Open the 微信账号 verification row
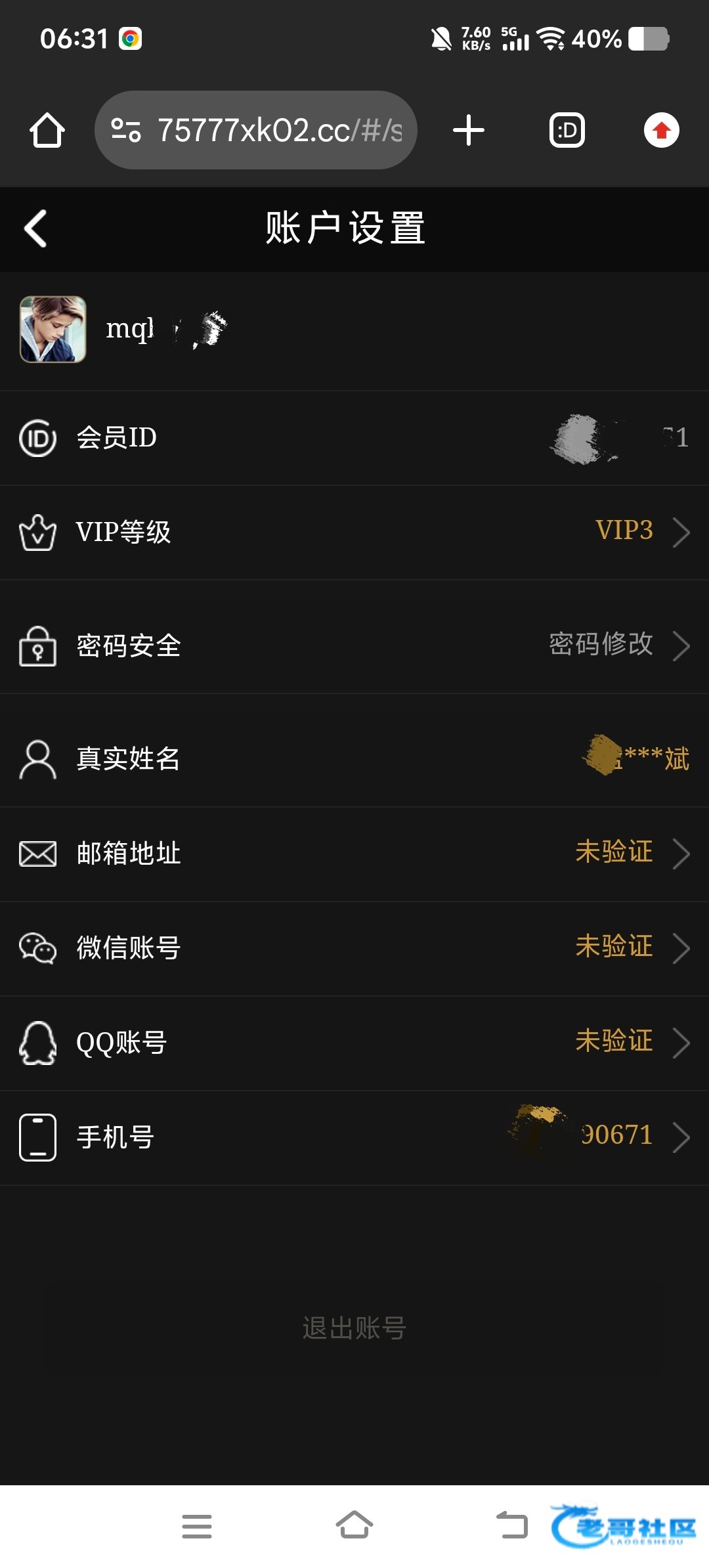Viewport: 709px width, 1568px height. click(354, 947)
